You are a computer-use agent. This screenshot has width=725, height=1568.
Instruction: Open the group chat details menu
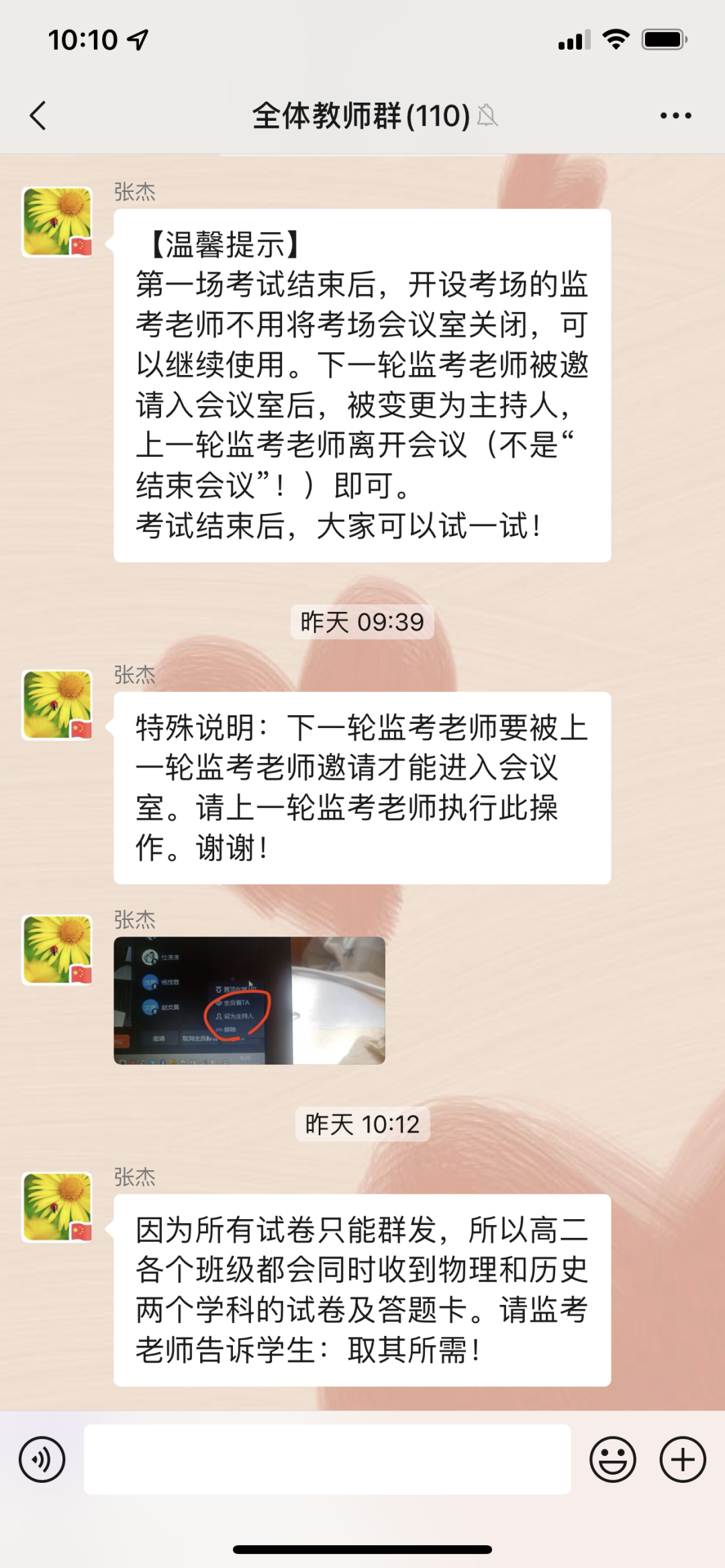point(675,115)
